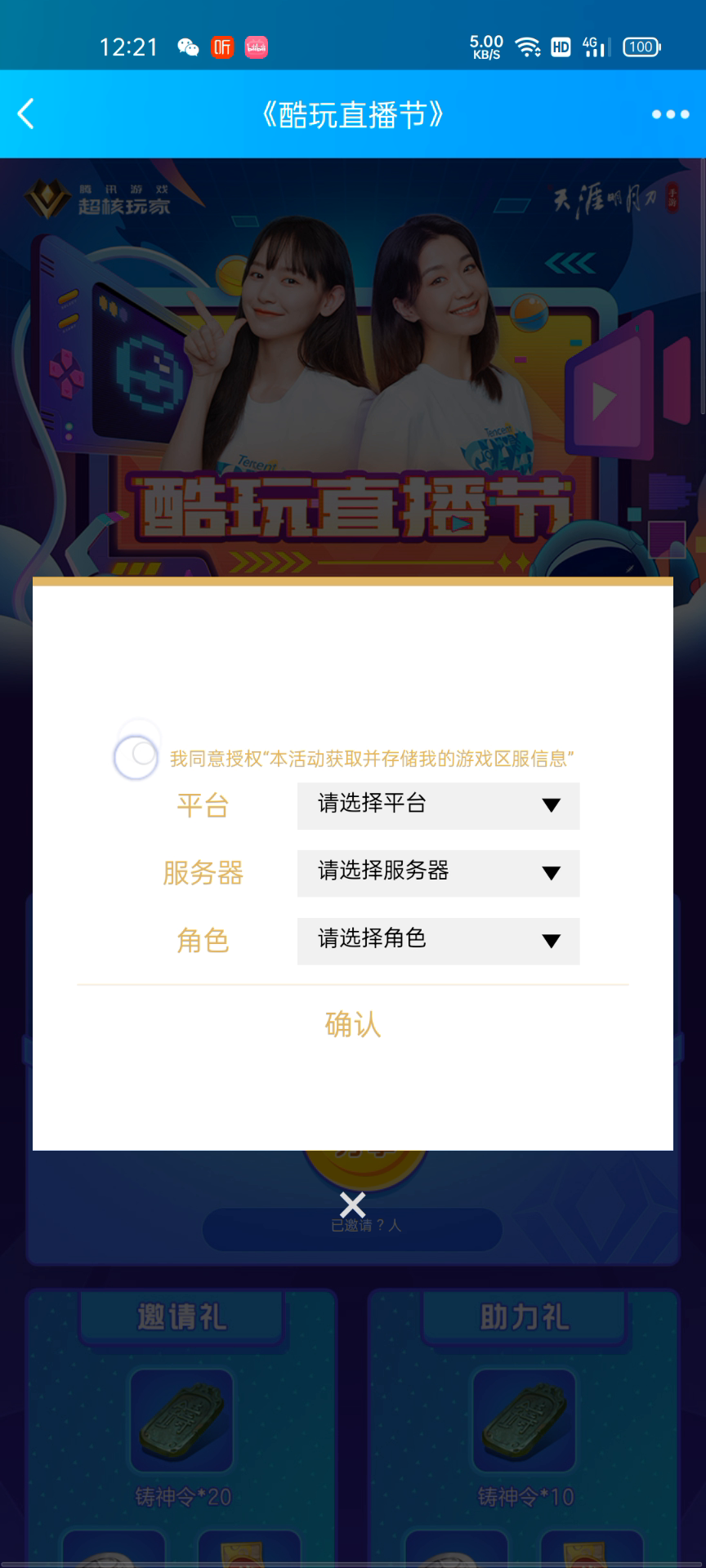Expand the 请选择角色 role dropdown
Image resolution: width=706 pixels, height=1568 pixels.
pyautogui.click(x=438, y=941)
